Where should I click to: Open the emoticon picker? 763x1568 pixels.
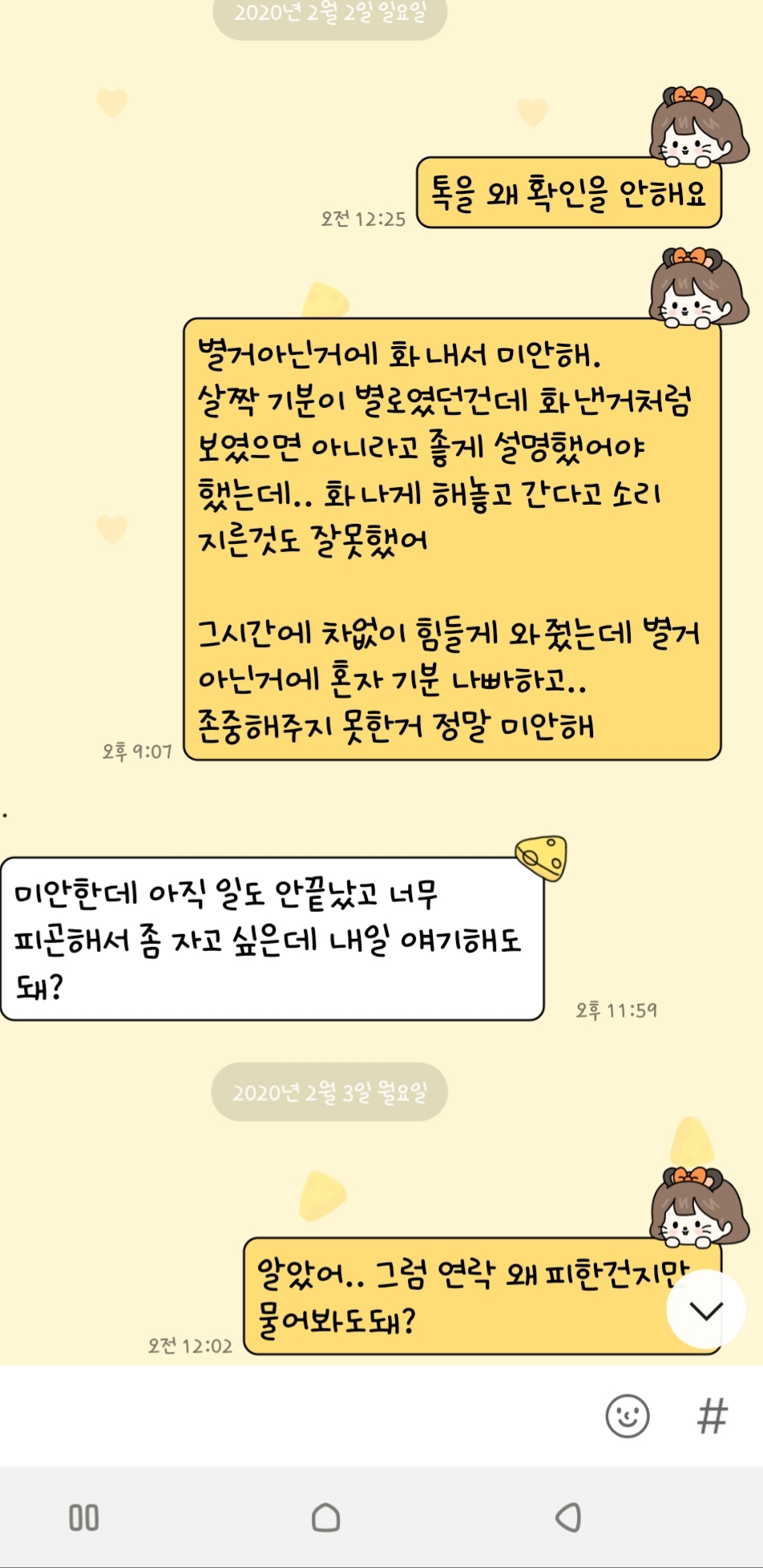[x=627, y=1416]
